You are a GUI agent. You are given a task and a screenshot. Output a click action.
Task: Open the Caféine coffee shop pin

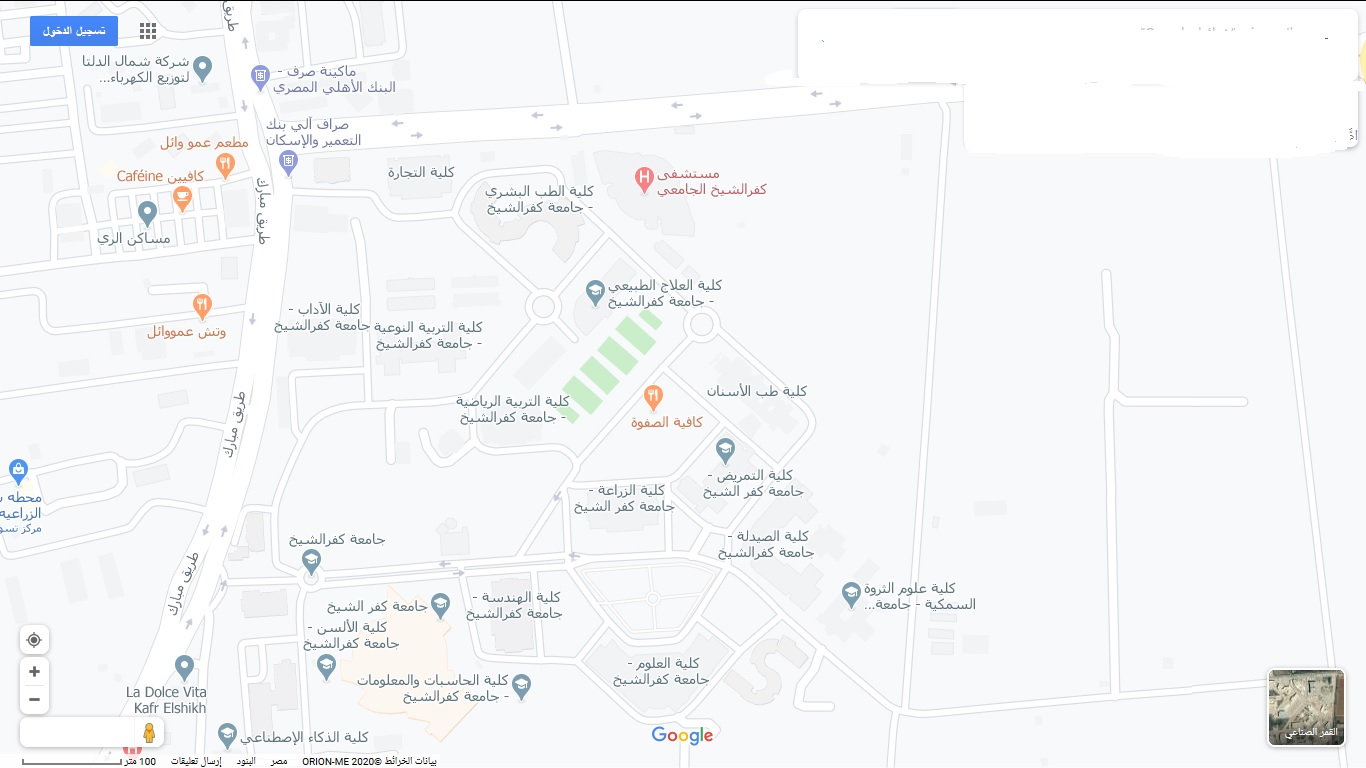(x=182, y=199)
